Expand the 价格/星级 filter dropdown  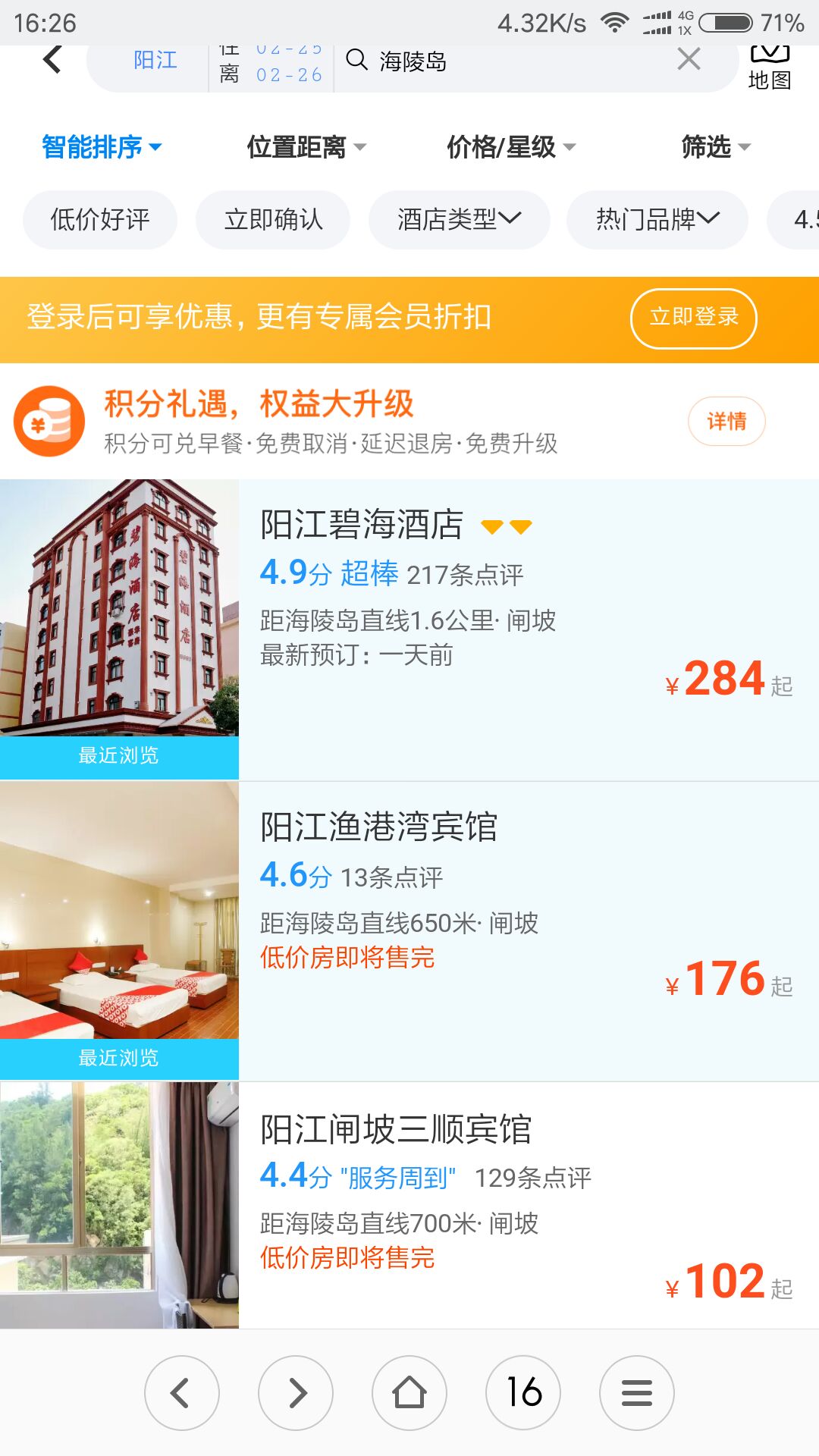click(x=510, y=146)
